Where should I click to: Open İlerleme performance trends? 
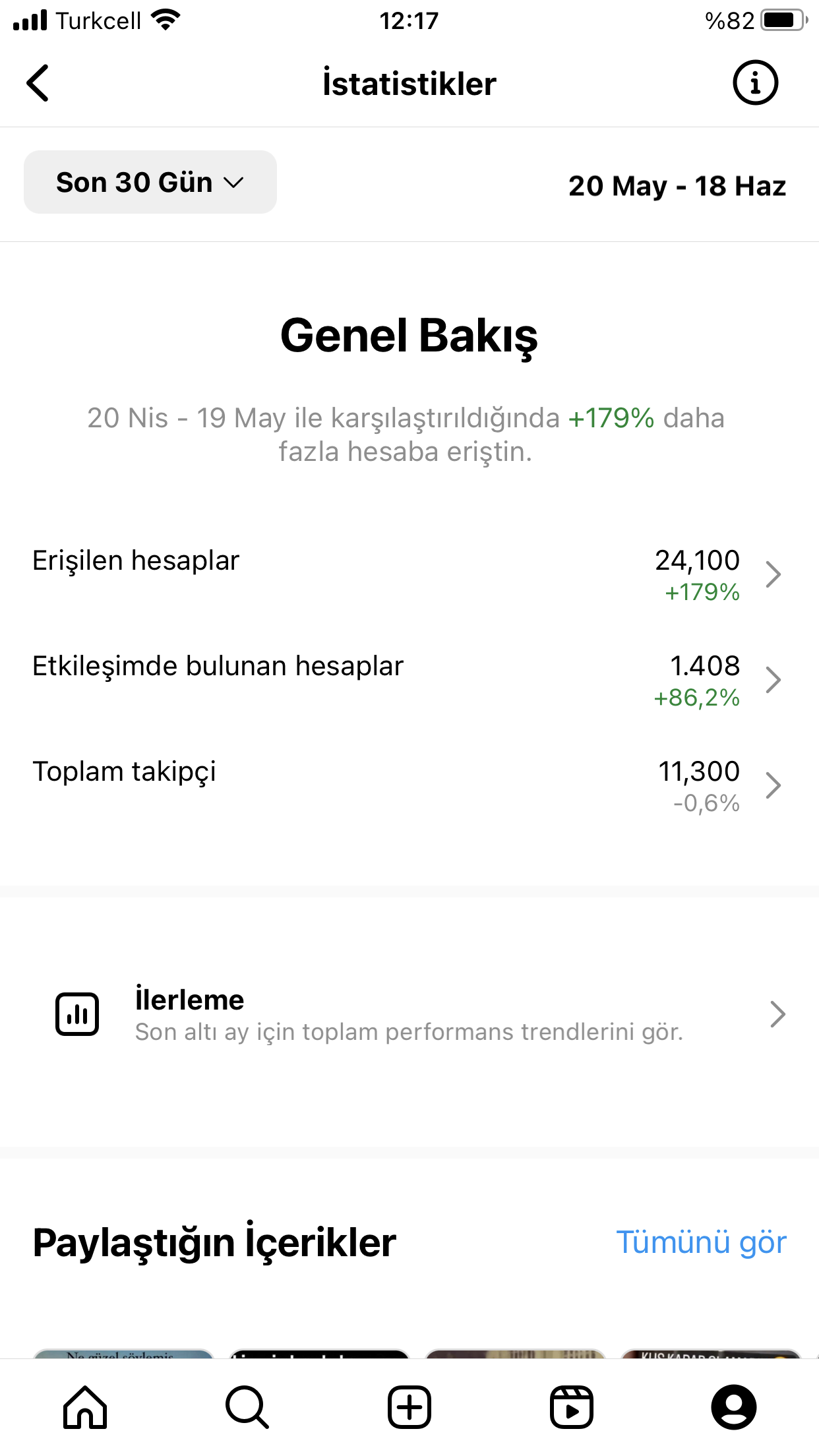[x=409, y=1014]
